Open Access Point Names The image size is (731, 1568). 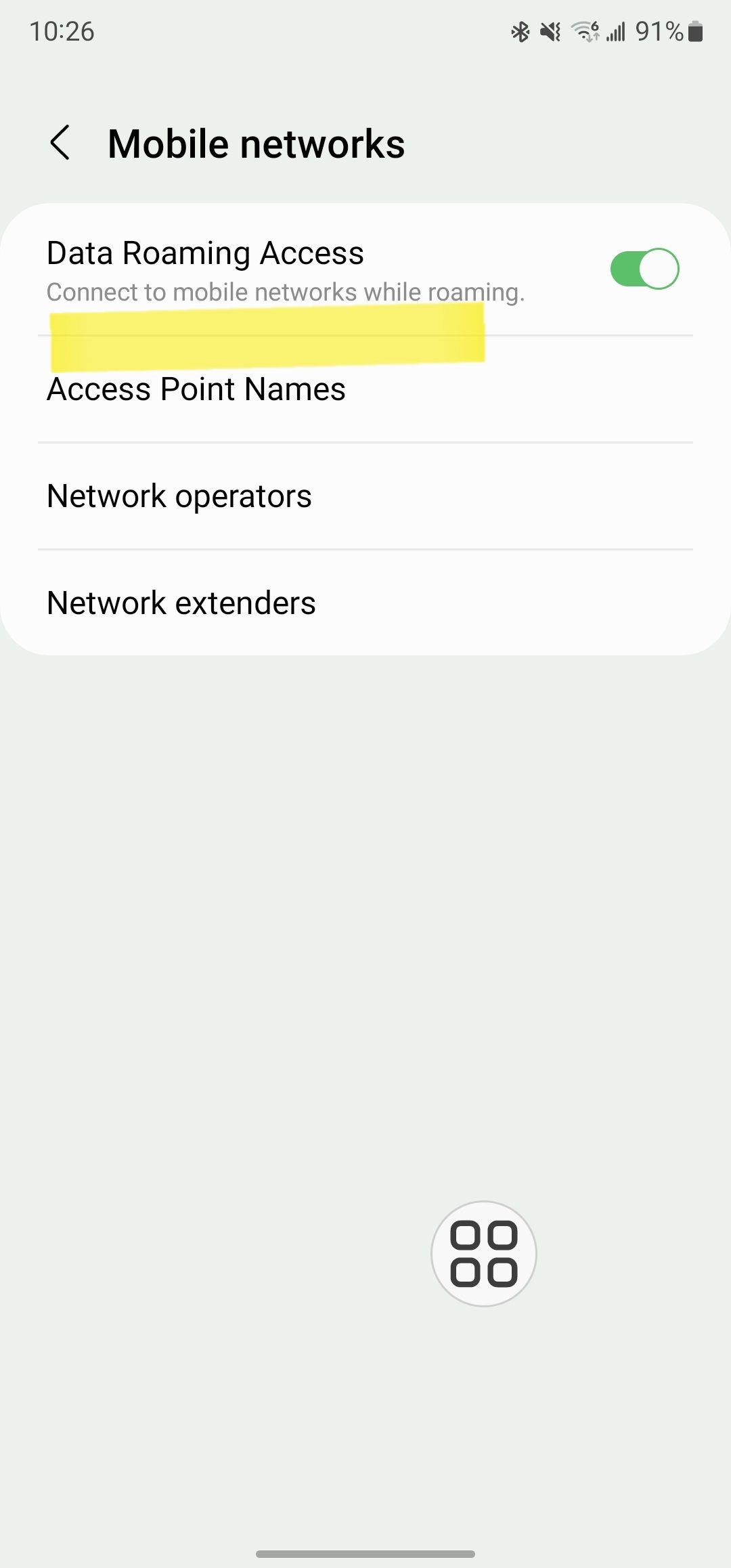pos(196,390)
